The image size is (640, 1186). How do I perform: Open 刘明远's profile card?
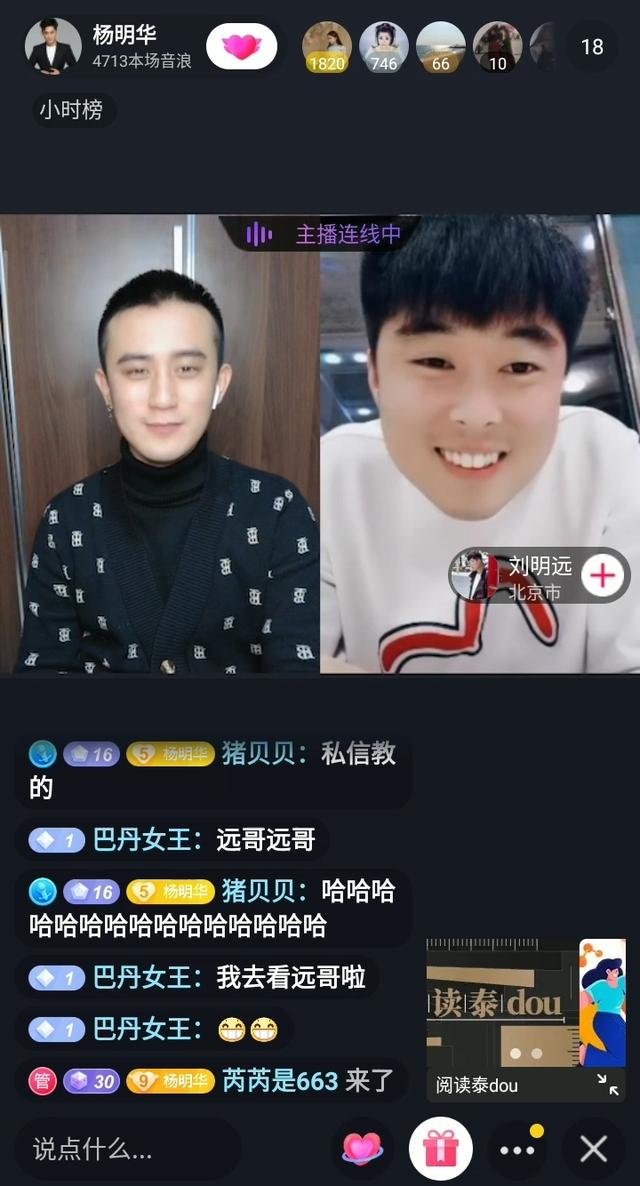pos(520,577)
